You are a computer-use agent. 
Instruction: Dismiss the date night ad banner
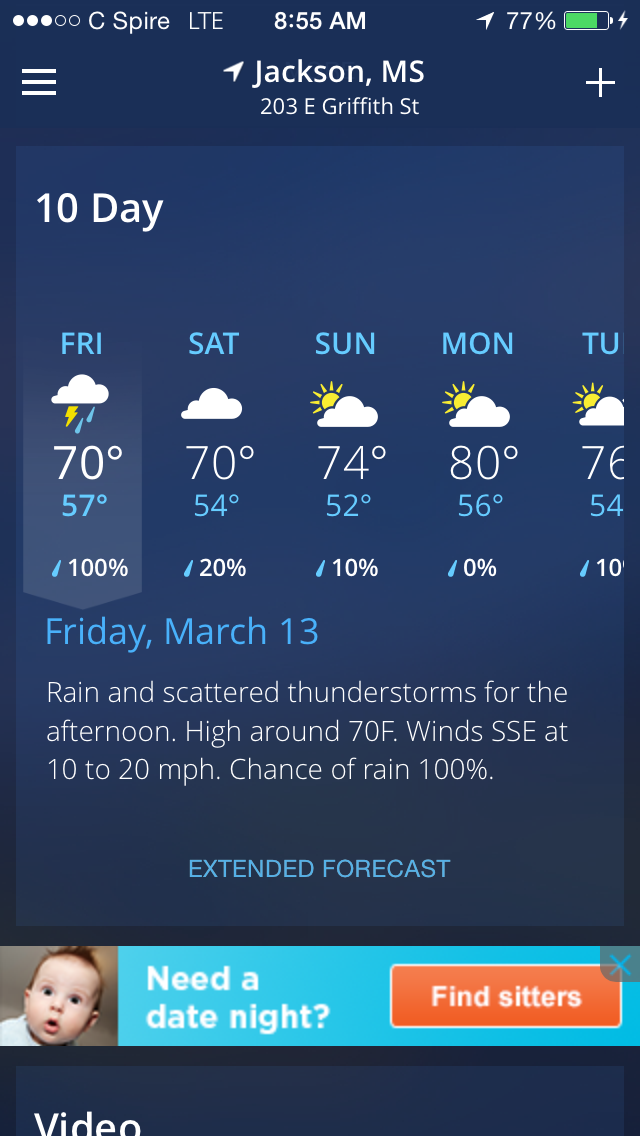tap(620, 965)
